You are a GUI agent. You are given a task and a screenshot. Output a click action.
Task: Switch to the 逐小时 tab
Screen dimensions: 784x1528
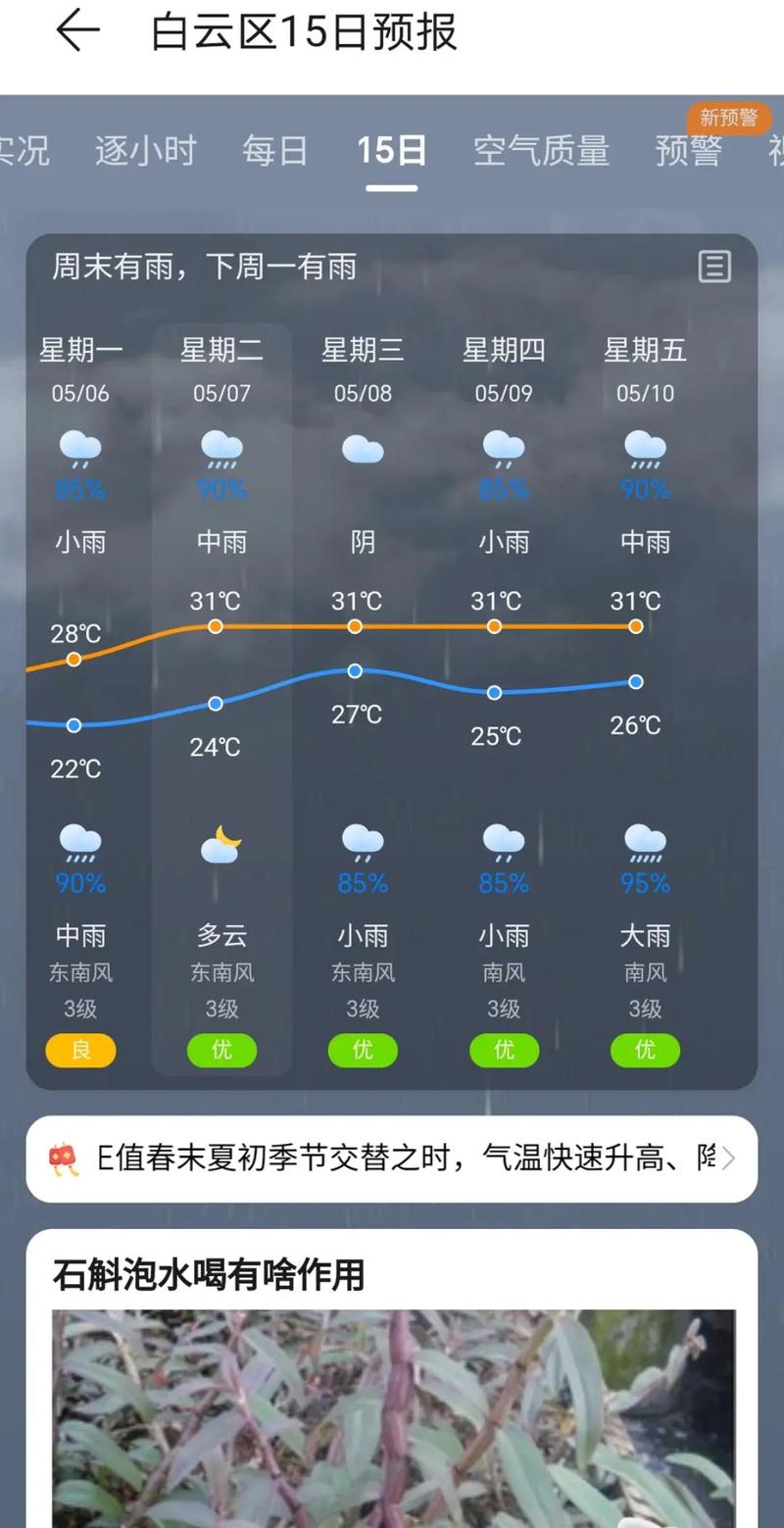[x=145, y=151]
